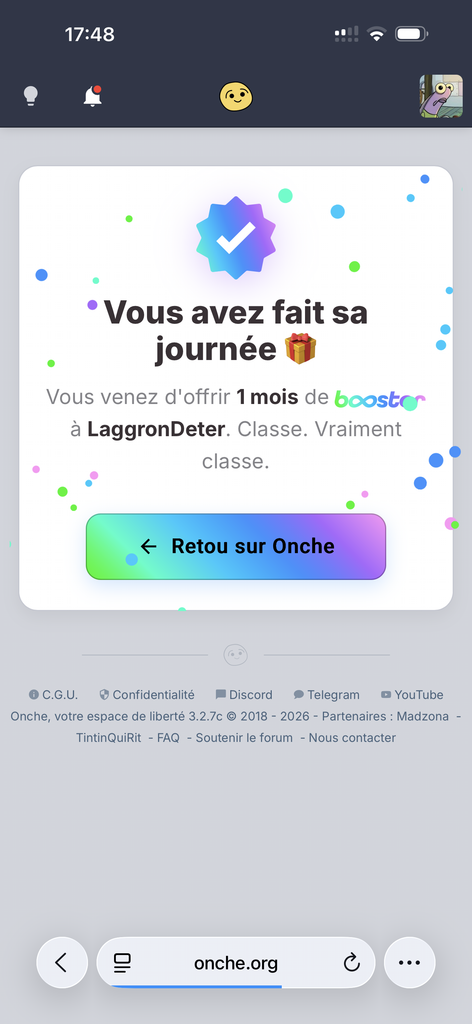Viewport: 472px width, 1024px height.
Task: Tap the onche.org address bar
Action: tap(236, 963)
